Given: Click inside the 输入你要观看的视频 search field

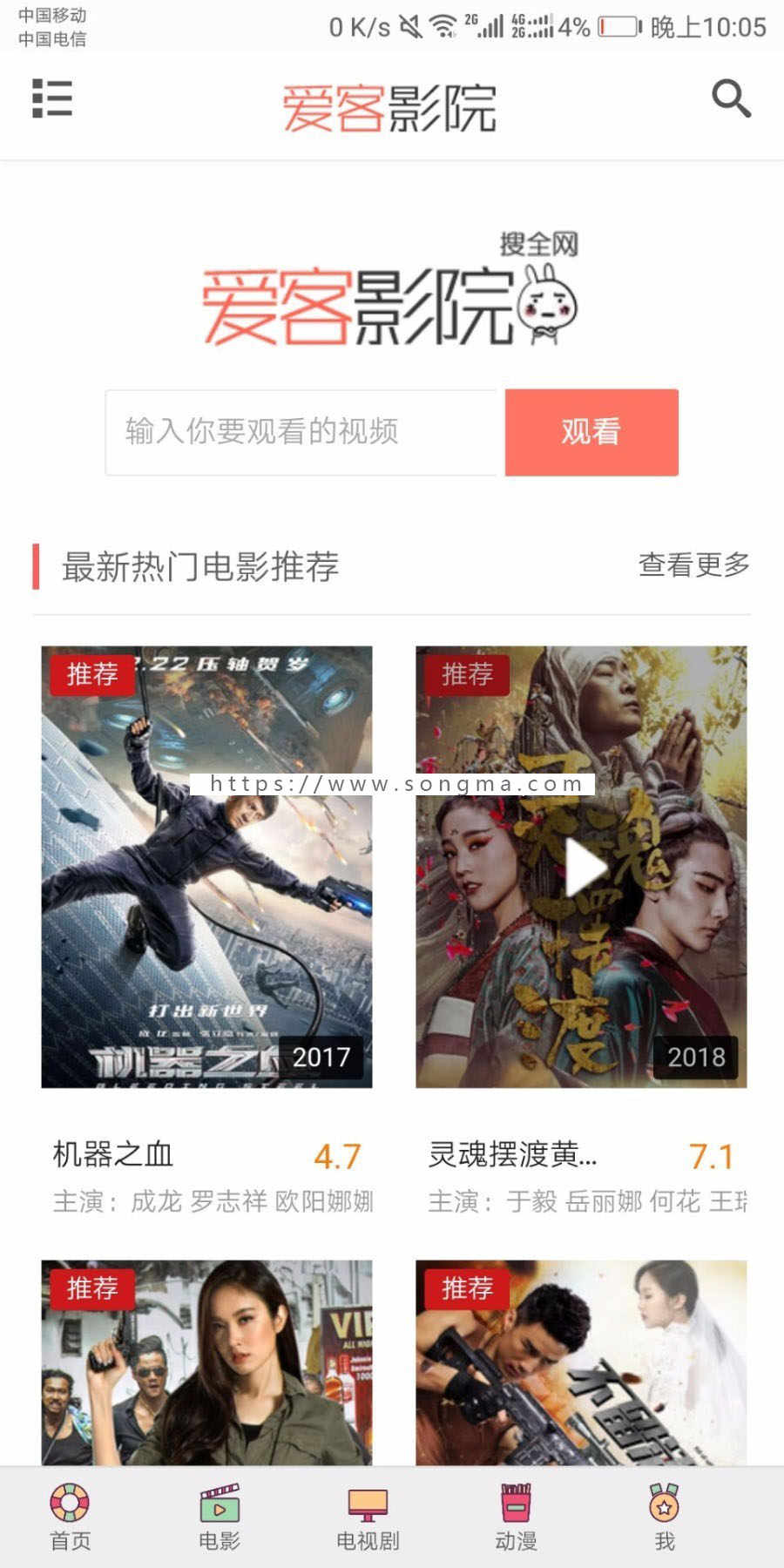Looking at the screenshot, I should [305, 433].
